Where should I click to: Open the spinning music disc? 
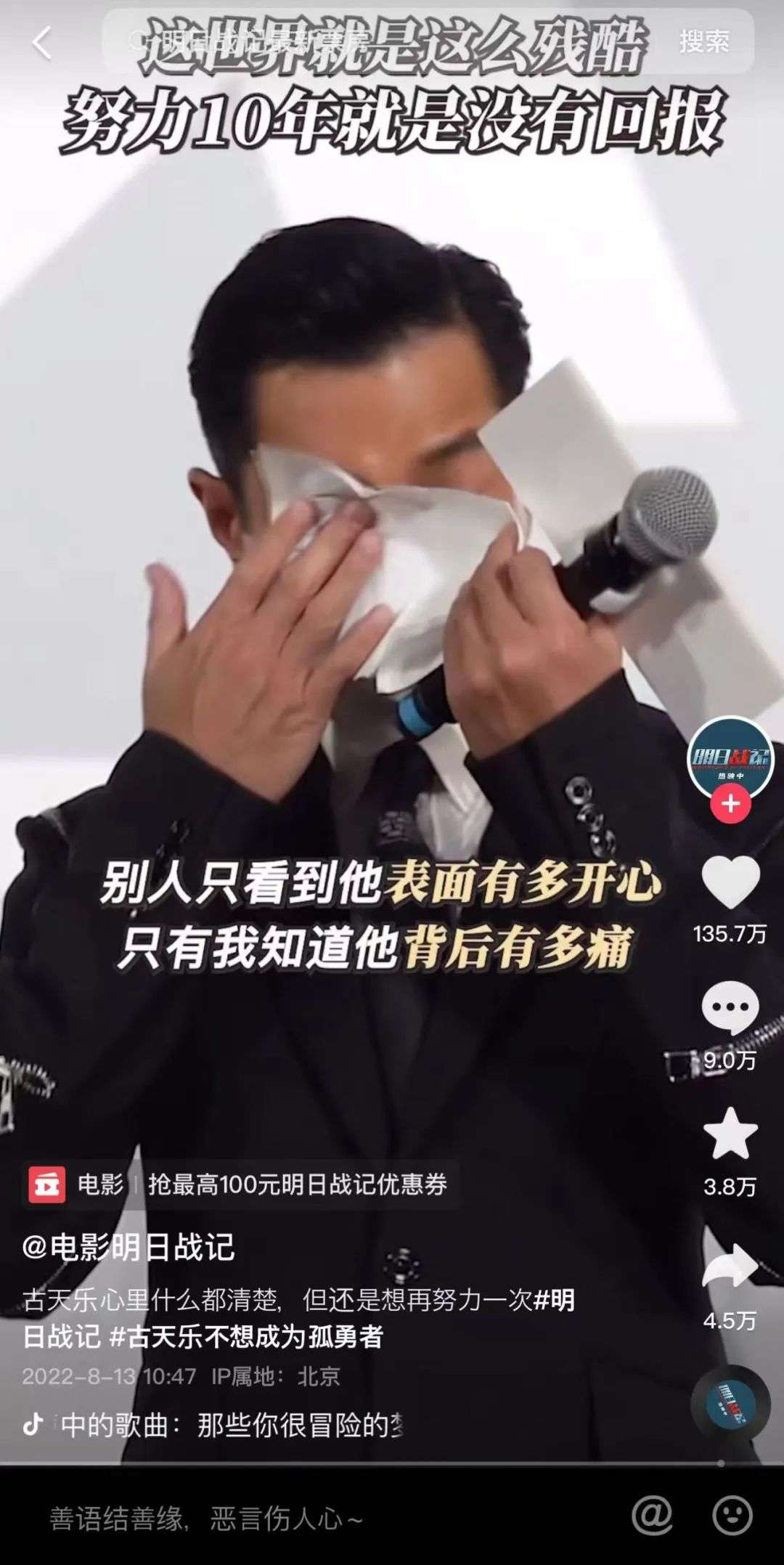pos(730,1406)
